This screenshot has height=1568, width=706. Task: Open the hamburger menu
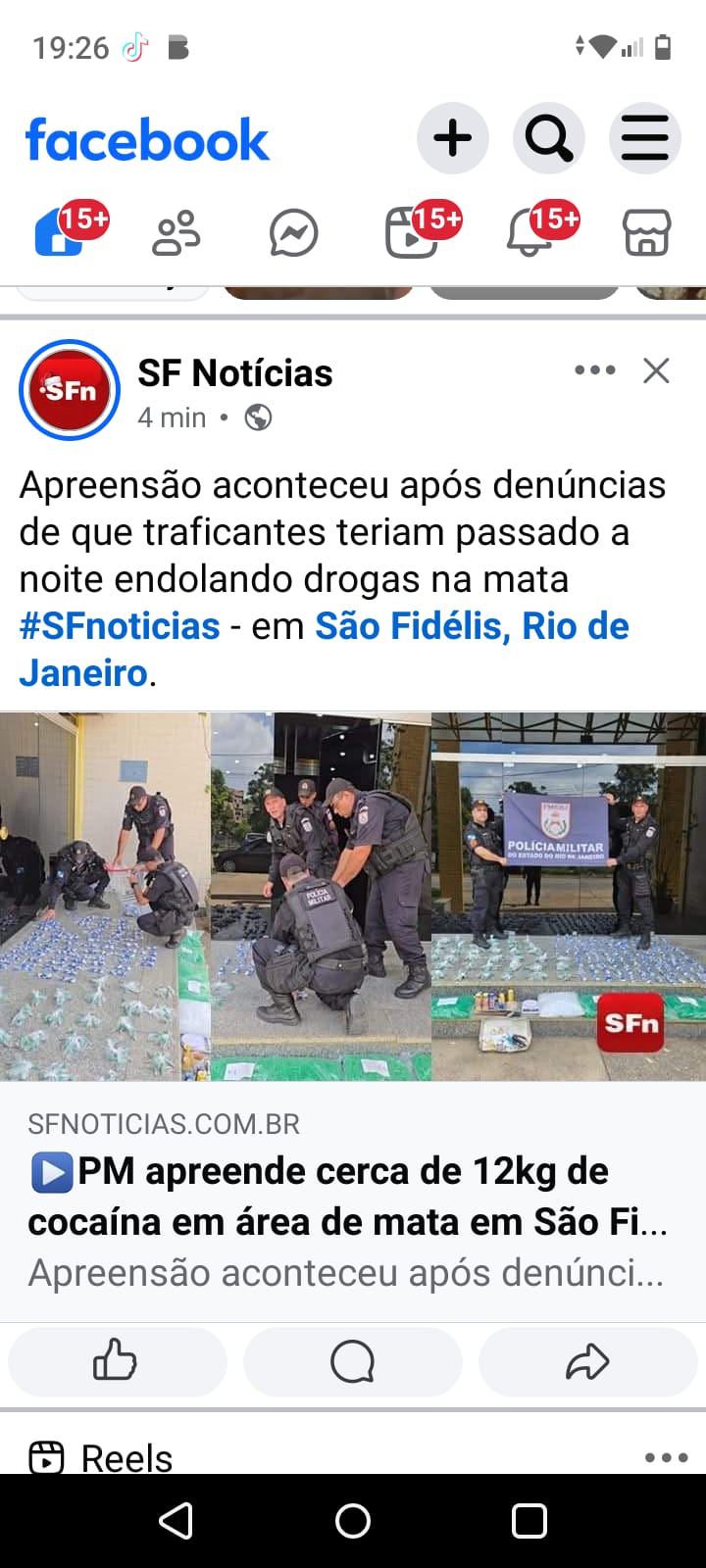pos(644,138)
